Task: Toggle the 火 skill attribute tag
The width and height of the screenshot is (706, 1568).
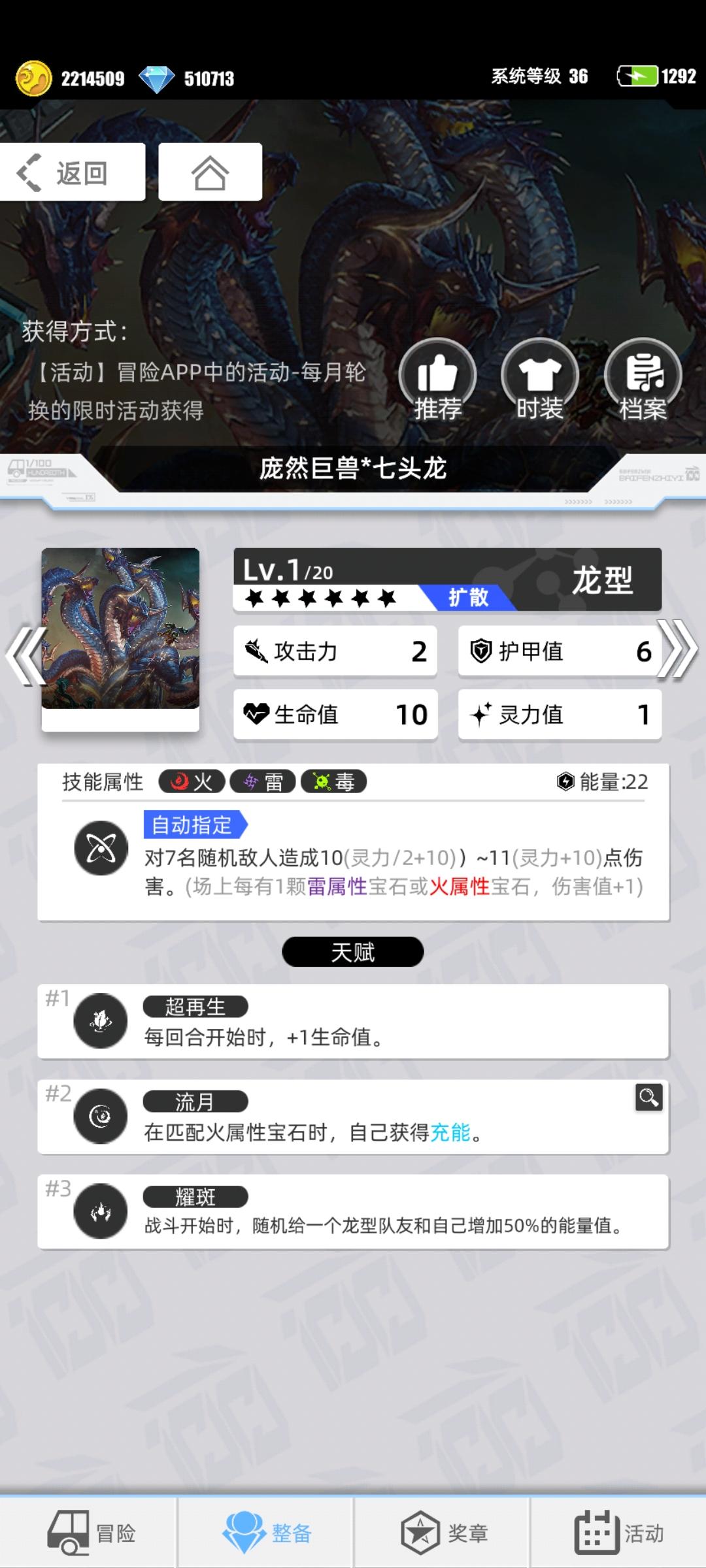Action: point(193,781)
